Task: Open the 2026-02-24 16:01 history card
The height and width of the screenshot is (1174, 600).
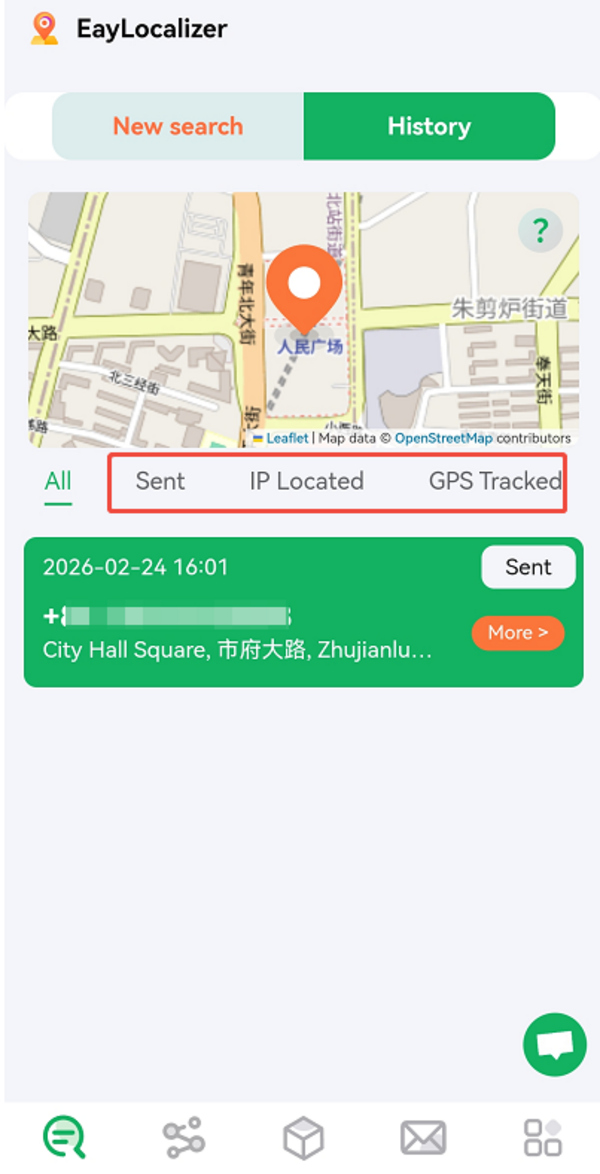Action: [250, 612]
